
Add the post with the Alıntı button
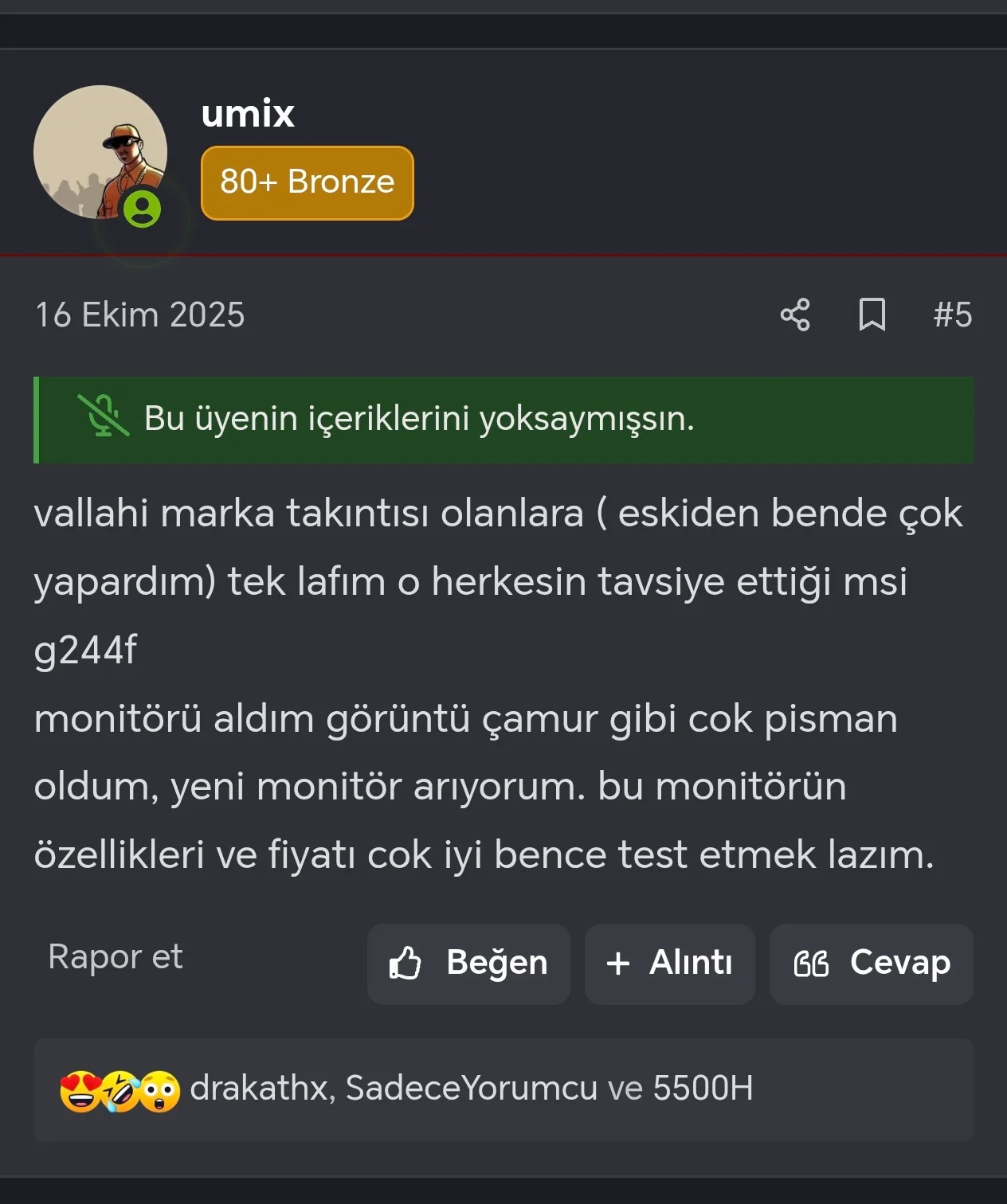(669, 964)
